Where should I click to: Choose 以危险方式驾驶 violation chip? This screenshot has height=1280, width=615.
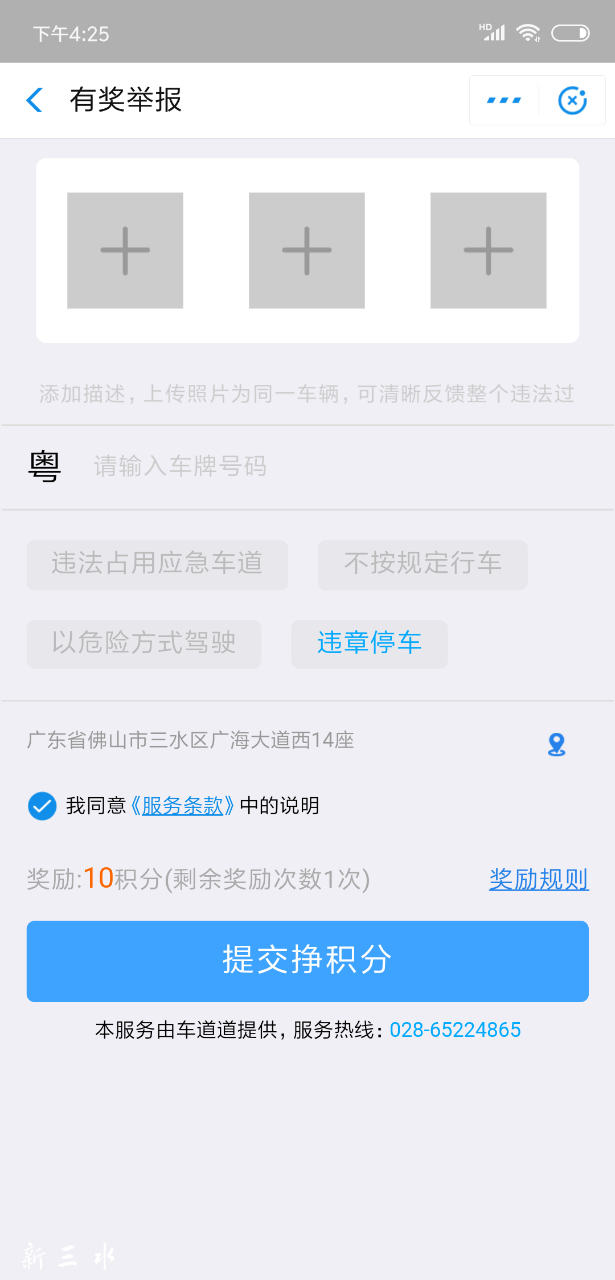144,643
